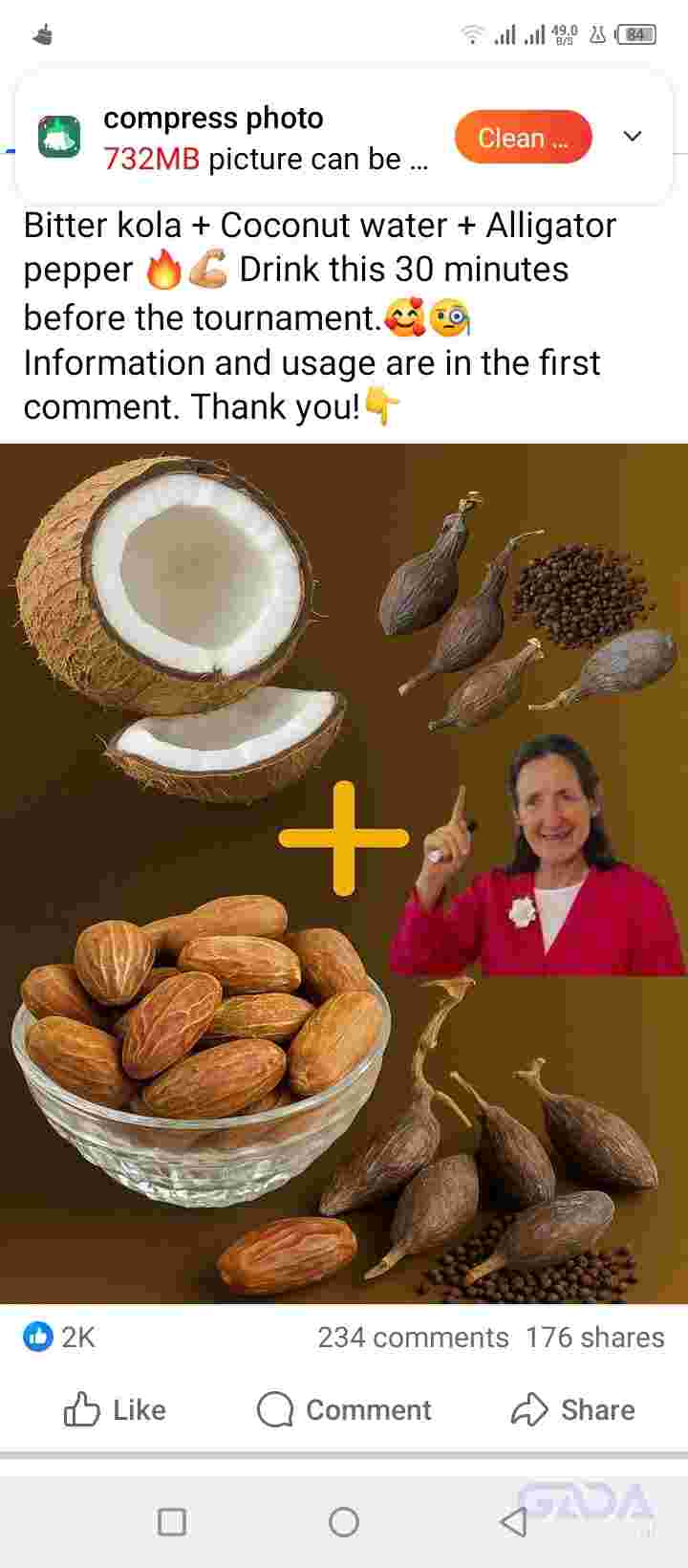Tap the Clean button in the notification
Screen dimensions: 688x1568
tap(523, 138)
